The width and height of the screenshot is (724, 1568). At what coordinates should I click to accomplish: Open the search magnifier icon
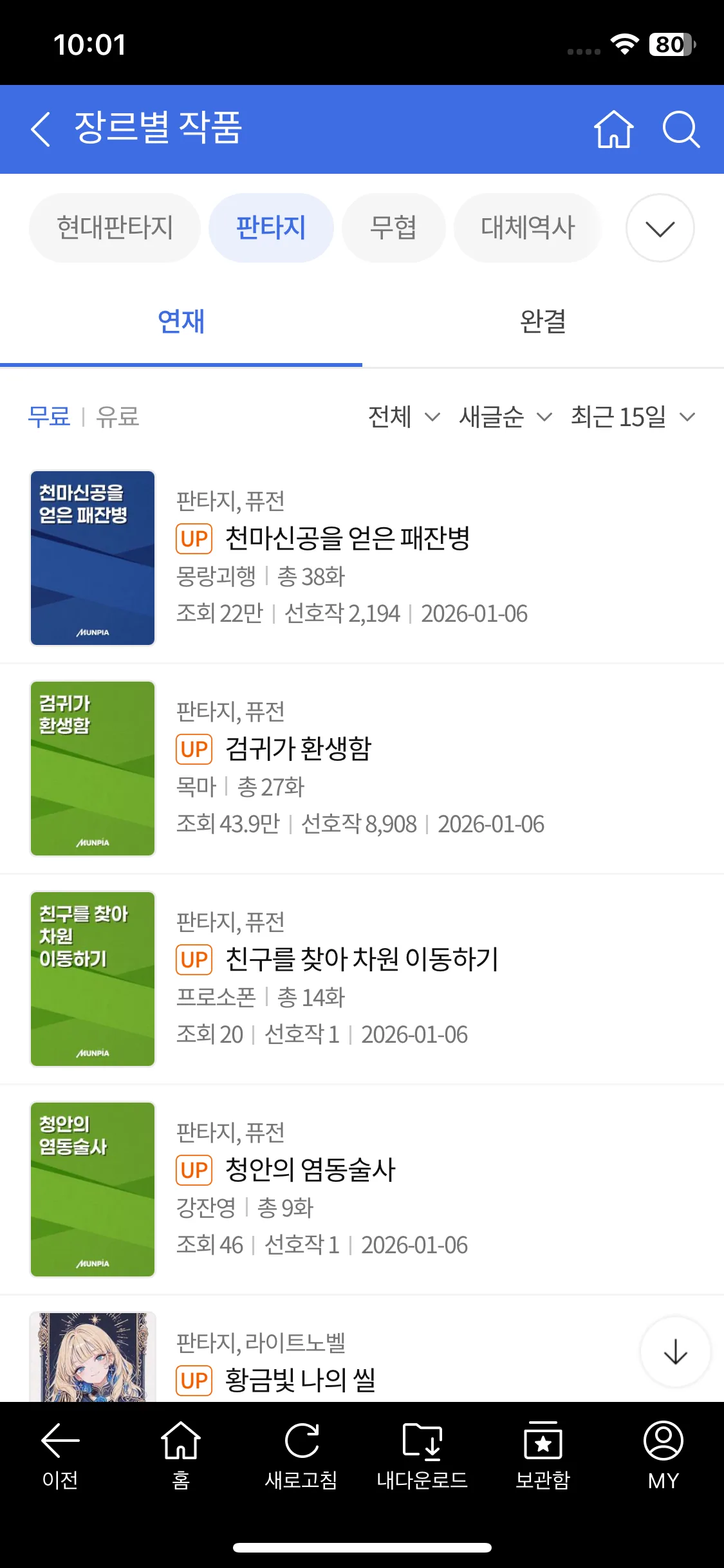681,129
